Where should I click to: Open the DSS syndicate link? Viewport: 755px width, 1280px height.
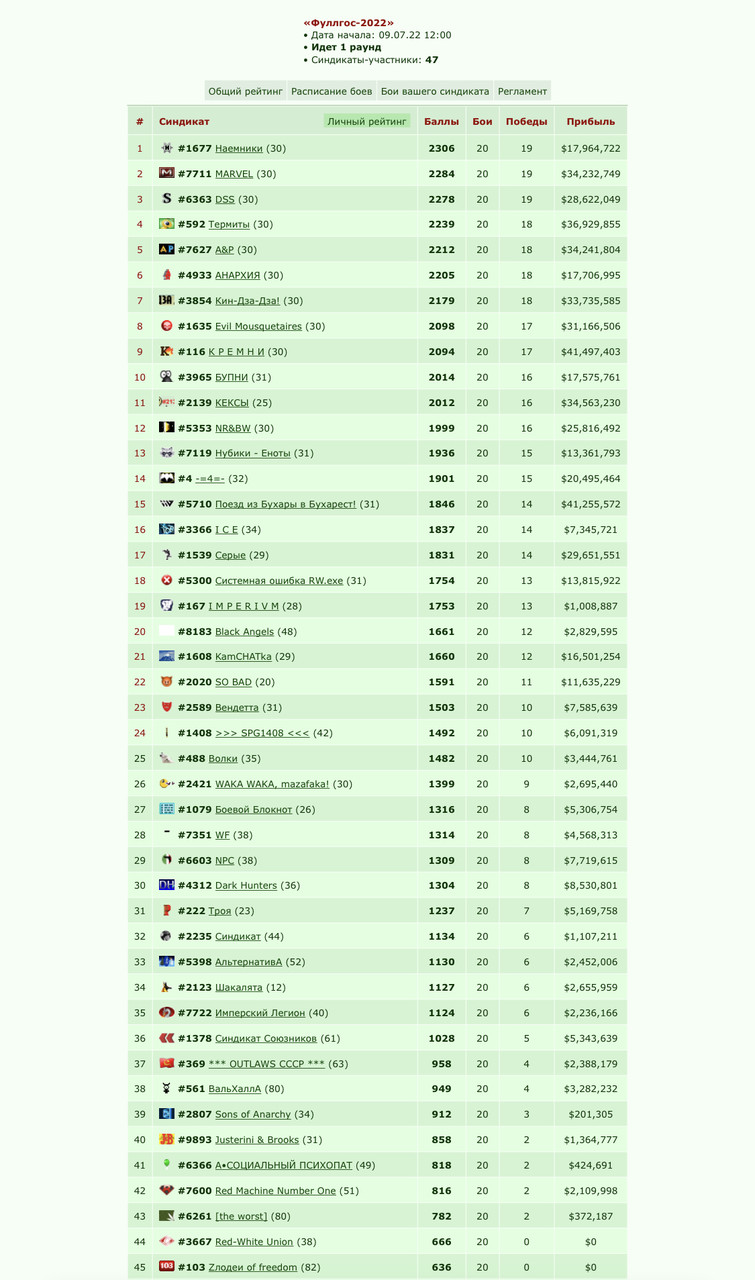[225, 199]
